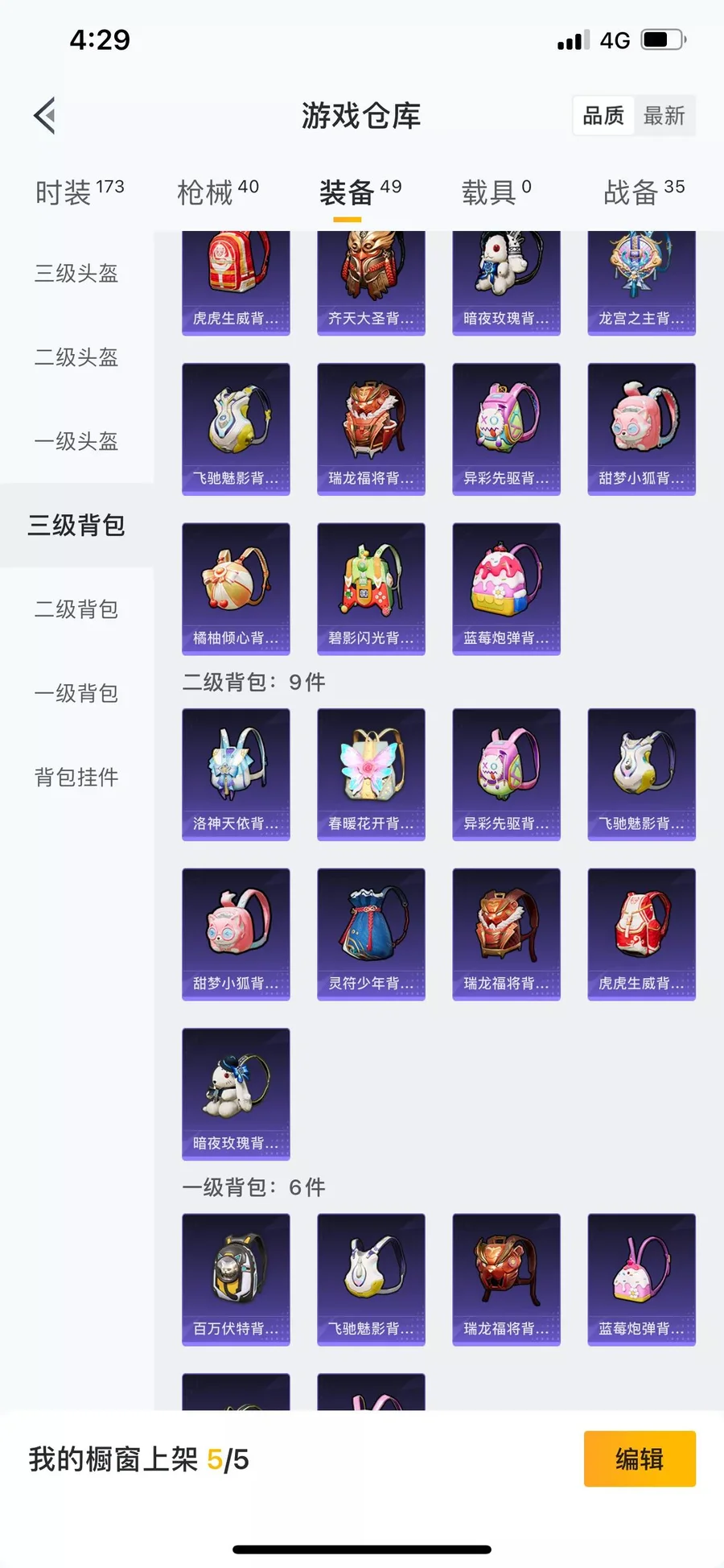The height and width of the screenshot is (1568, 724).
Task: View the 百万伏特 backpack item
Action: click(236, 1279)
